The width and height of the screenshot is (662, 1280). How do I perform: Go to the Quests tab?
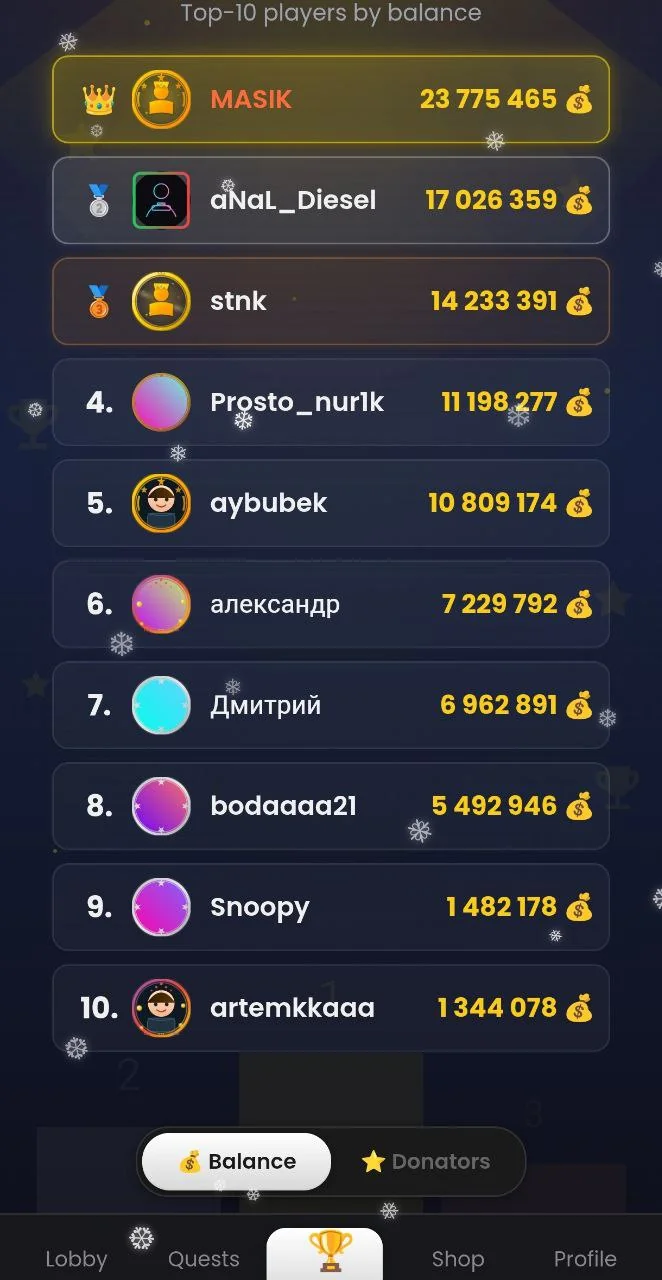203,1258
